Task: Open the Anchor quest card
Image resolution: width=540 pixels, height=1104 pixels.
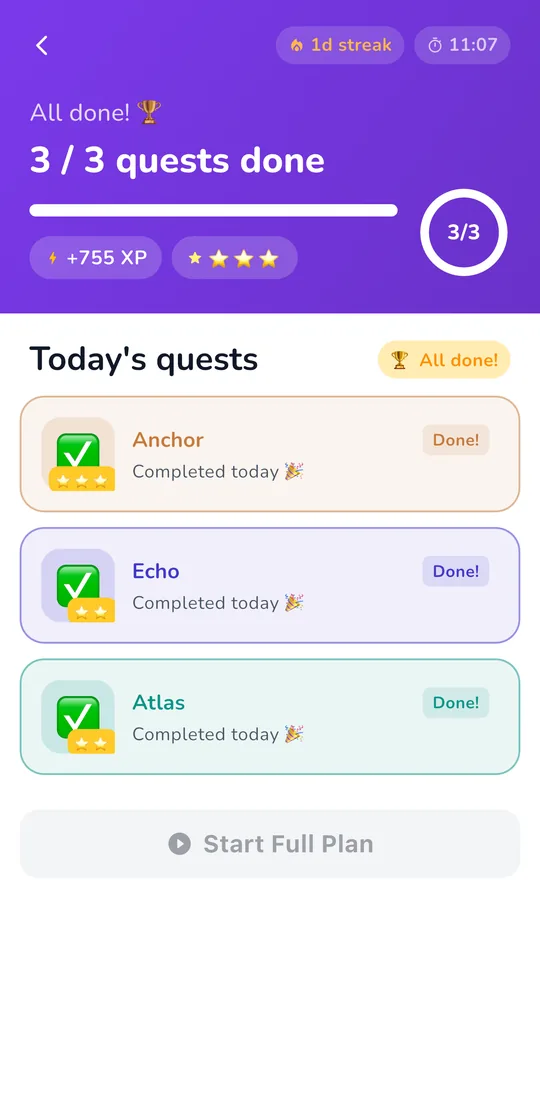Action: (270, 453)
